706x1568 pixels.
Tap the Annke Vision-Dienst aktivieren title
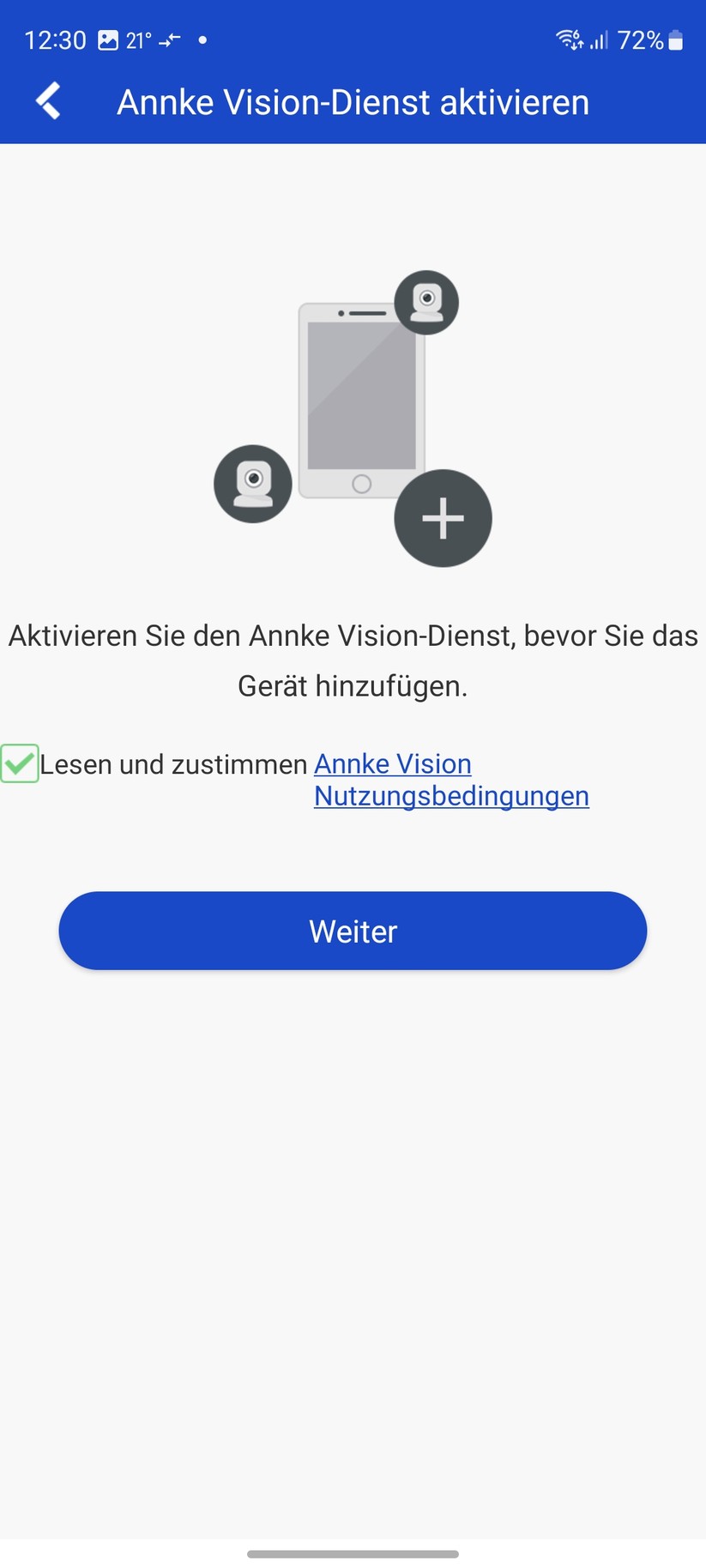353,100
